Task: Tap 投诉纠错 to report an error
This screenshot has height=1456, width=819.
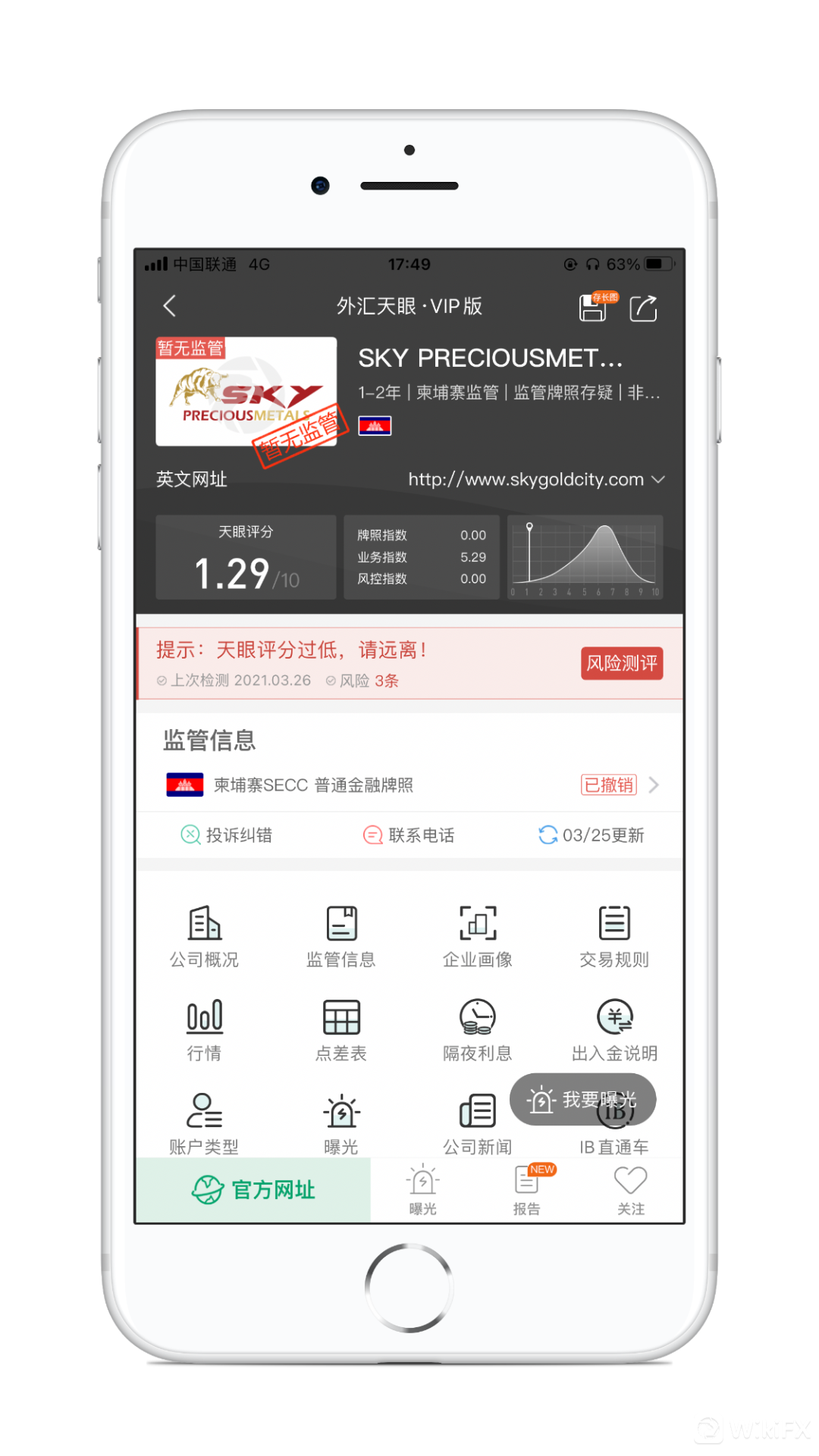Action: (227, 835)
